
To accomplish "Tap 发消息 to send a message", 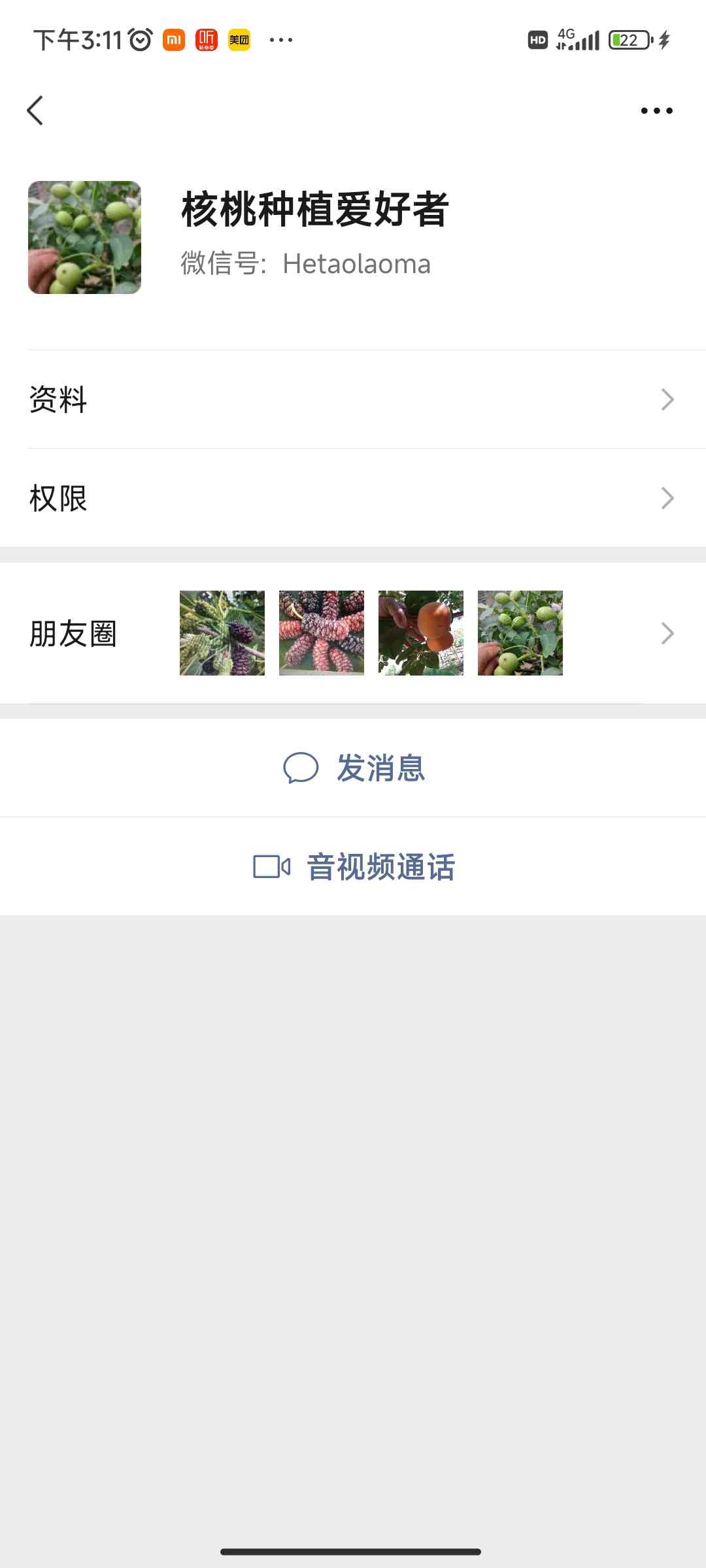I will [x=353, y=768].
